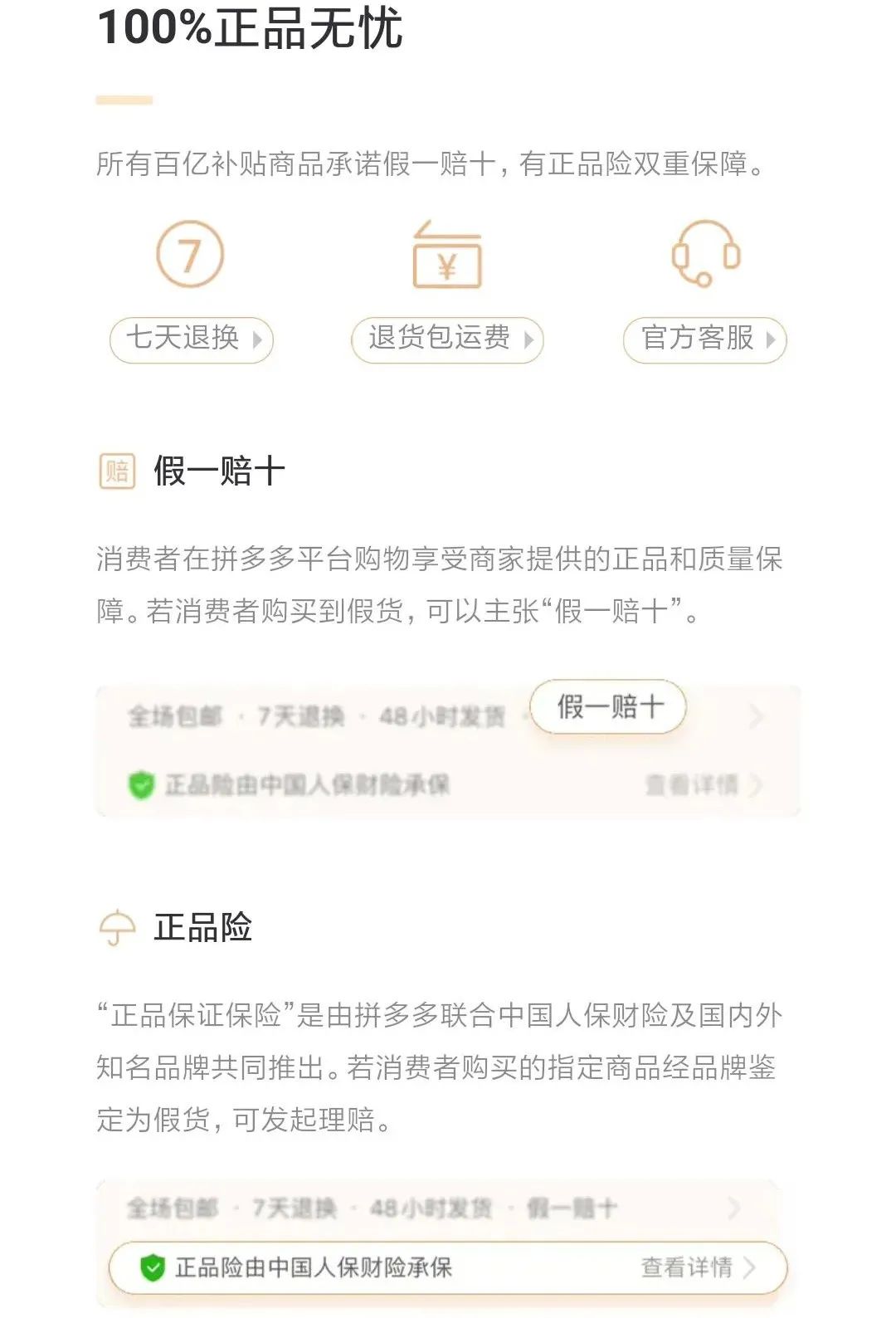Click the 假一赔十 bubble button
This screenshot has height=1318, width=896.
pyautogui.click(x=608, y=707)
